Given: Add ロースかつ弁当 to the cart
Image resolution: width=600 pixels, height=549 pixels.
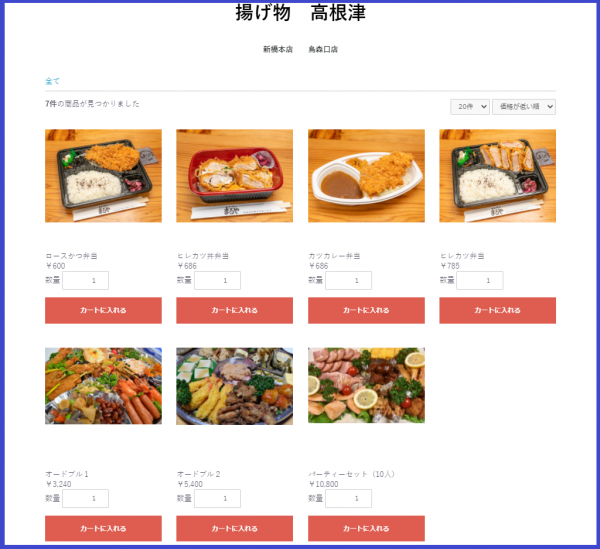Looking at the screenshot, I should pos(103,310).
